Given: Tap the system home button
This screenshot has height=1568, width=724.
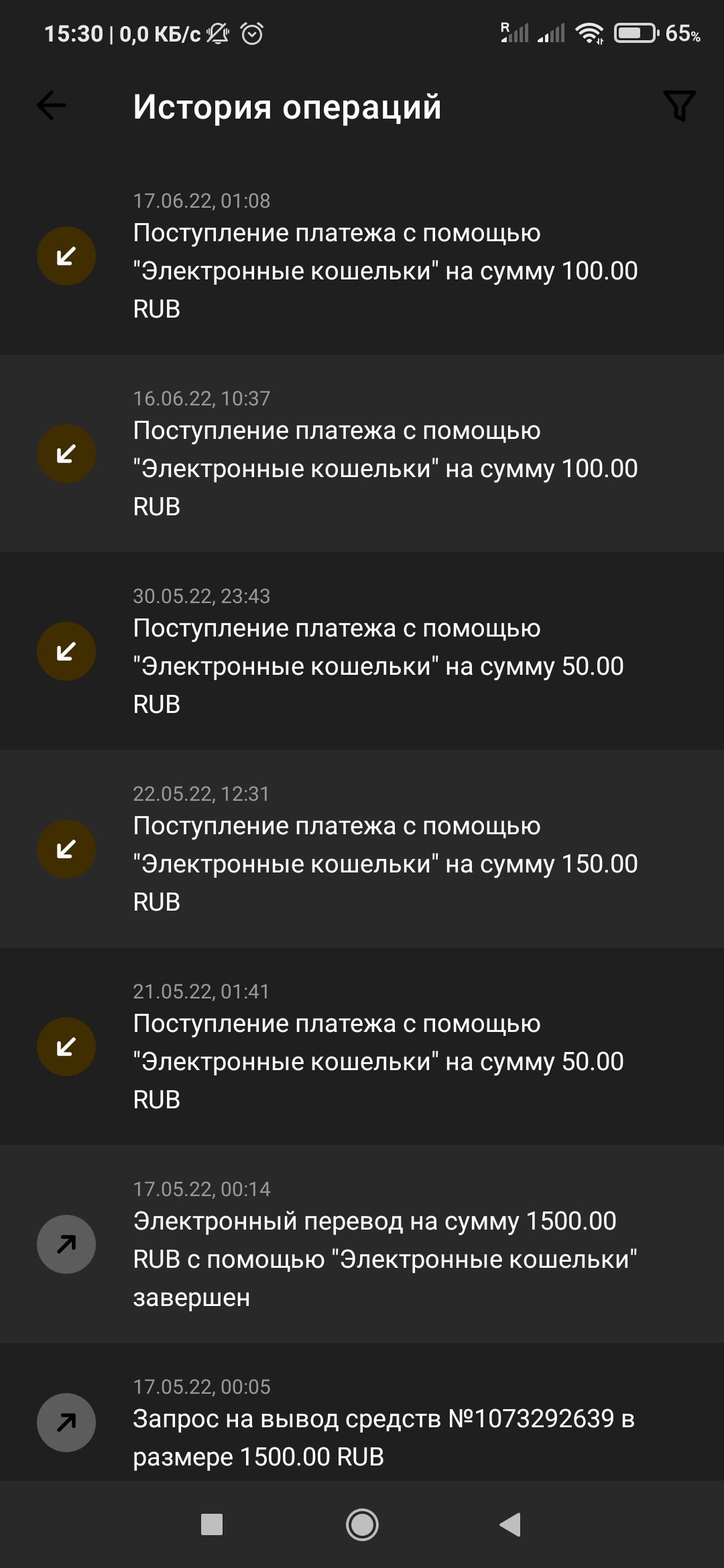Looking at the screenshot, I should click(x=362, y=1525).
